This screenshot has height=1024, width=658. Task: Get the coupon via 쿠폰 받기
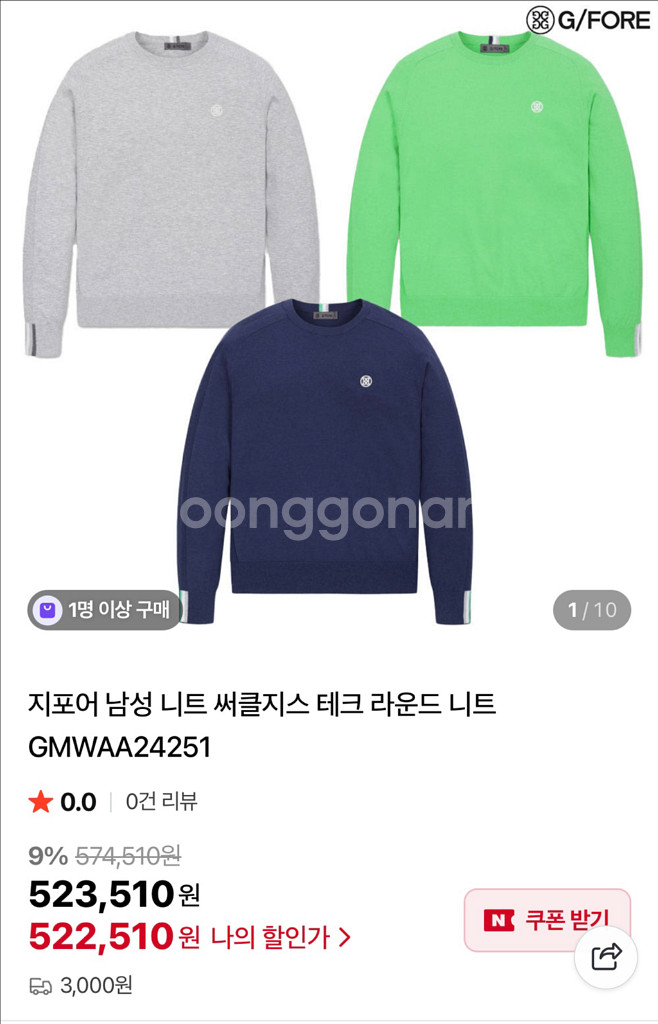tap(545, 919)
